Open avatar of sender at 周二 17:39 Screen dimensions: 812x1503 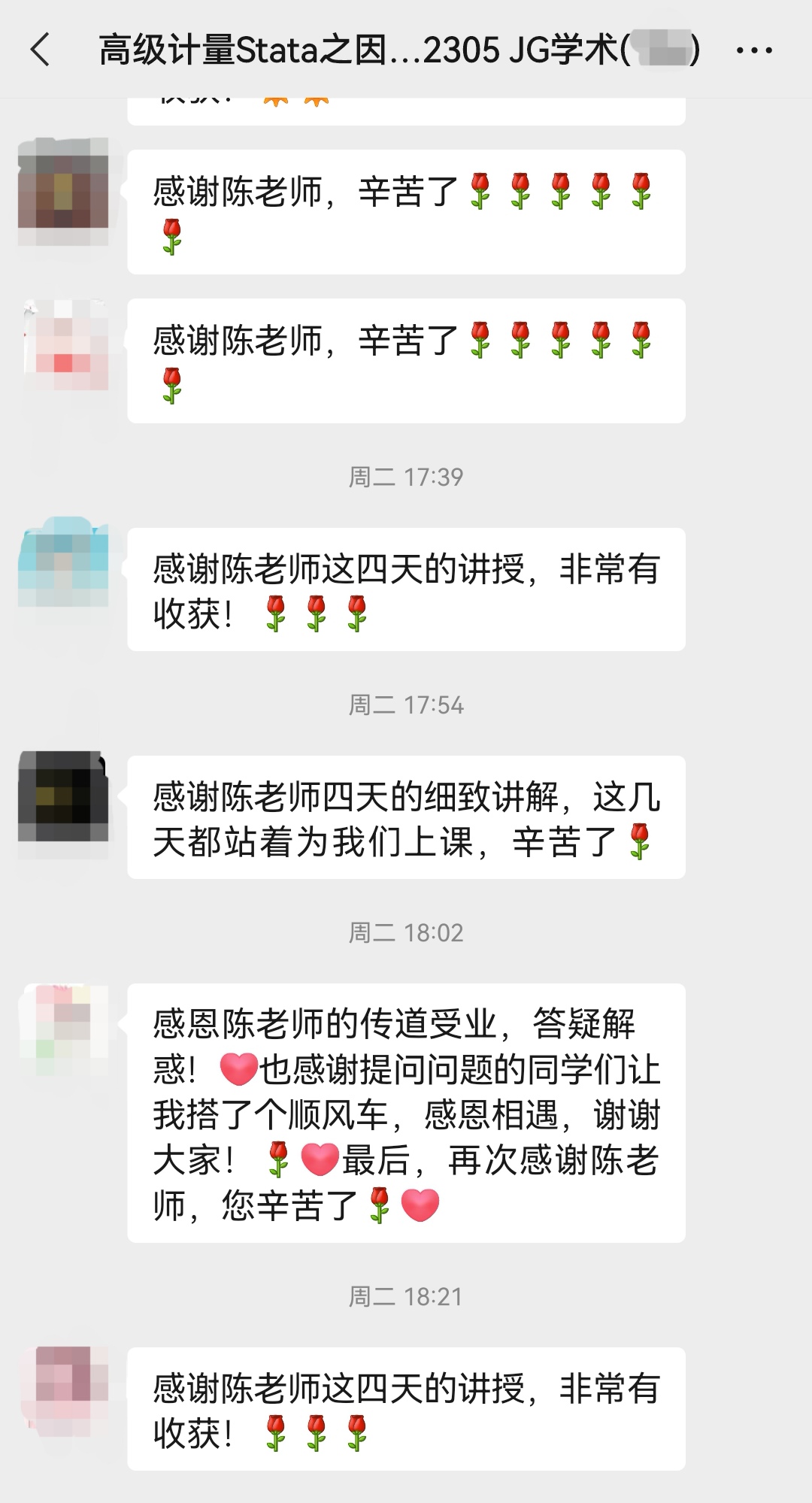[63, 561]
